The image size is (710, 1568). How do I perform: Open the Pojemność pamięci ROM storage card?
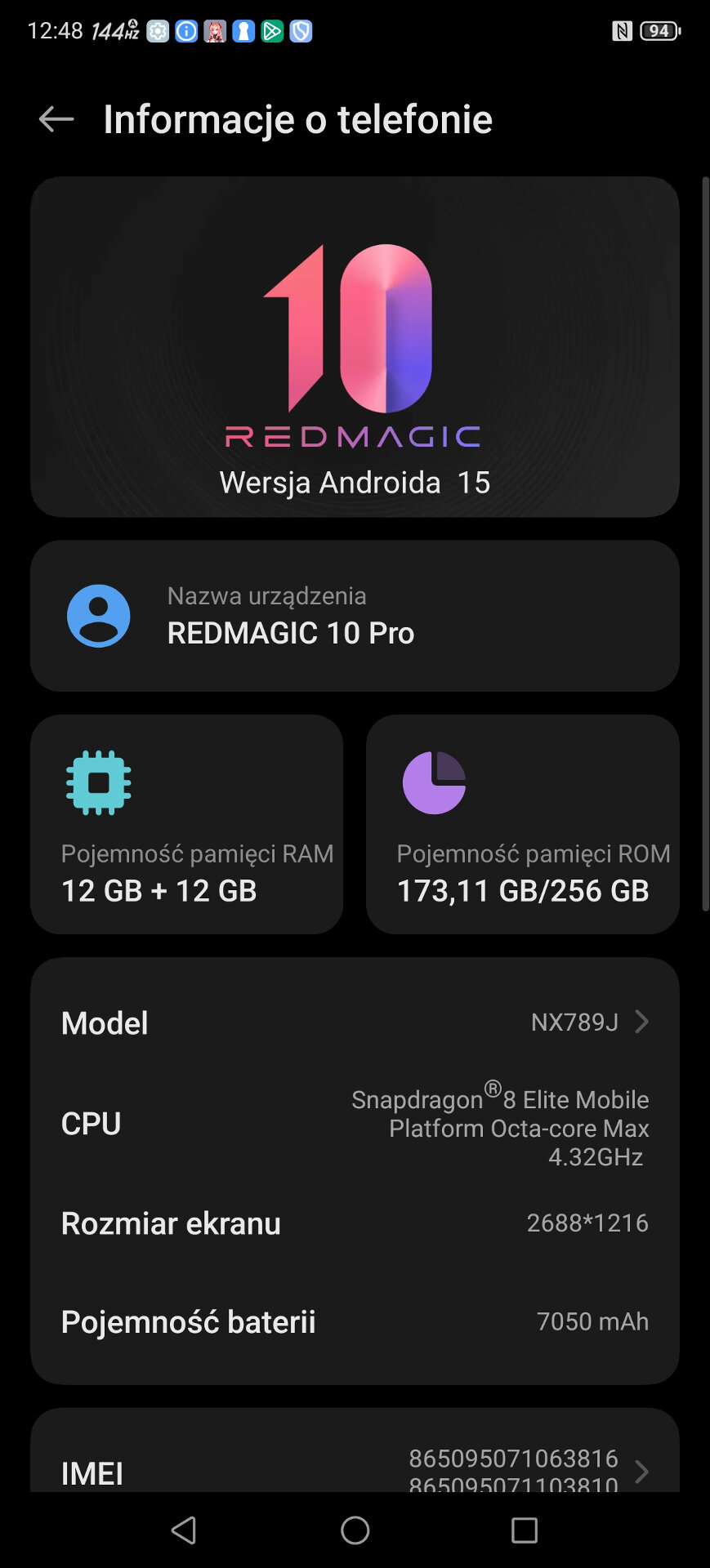523,825
